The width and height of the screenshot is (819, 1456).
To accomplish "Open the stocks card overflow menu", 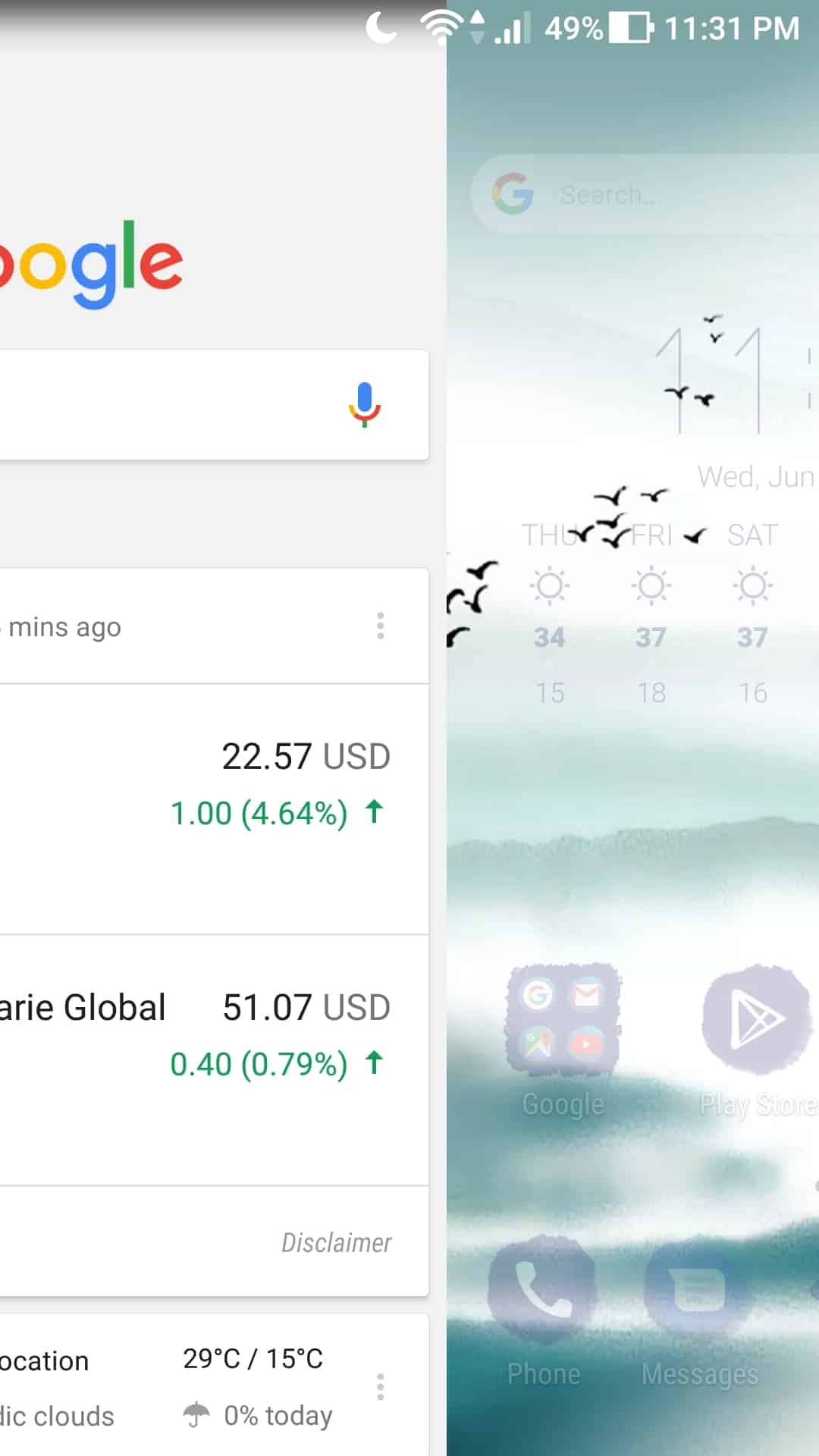I will tap(381, 626).
